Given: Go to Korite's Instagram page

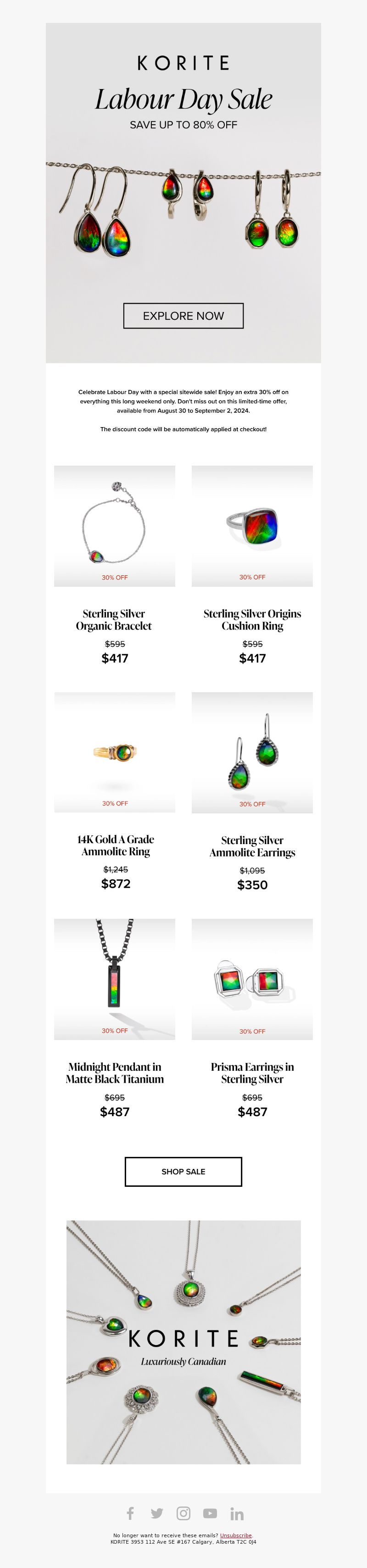Looking at the screenshot, I should (183, 1513).
